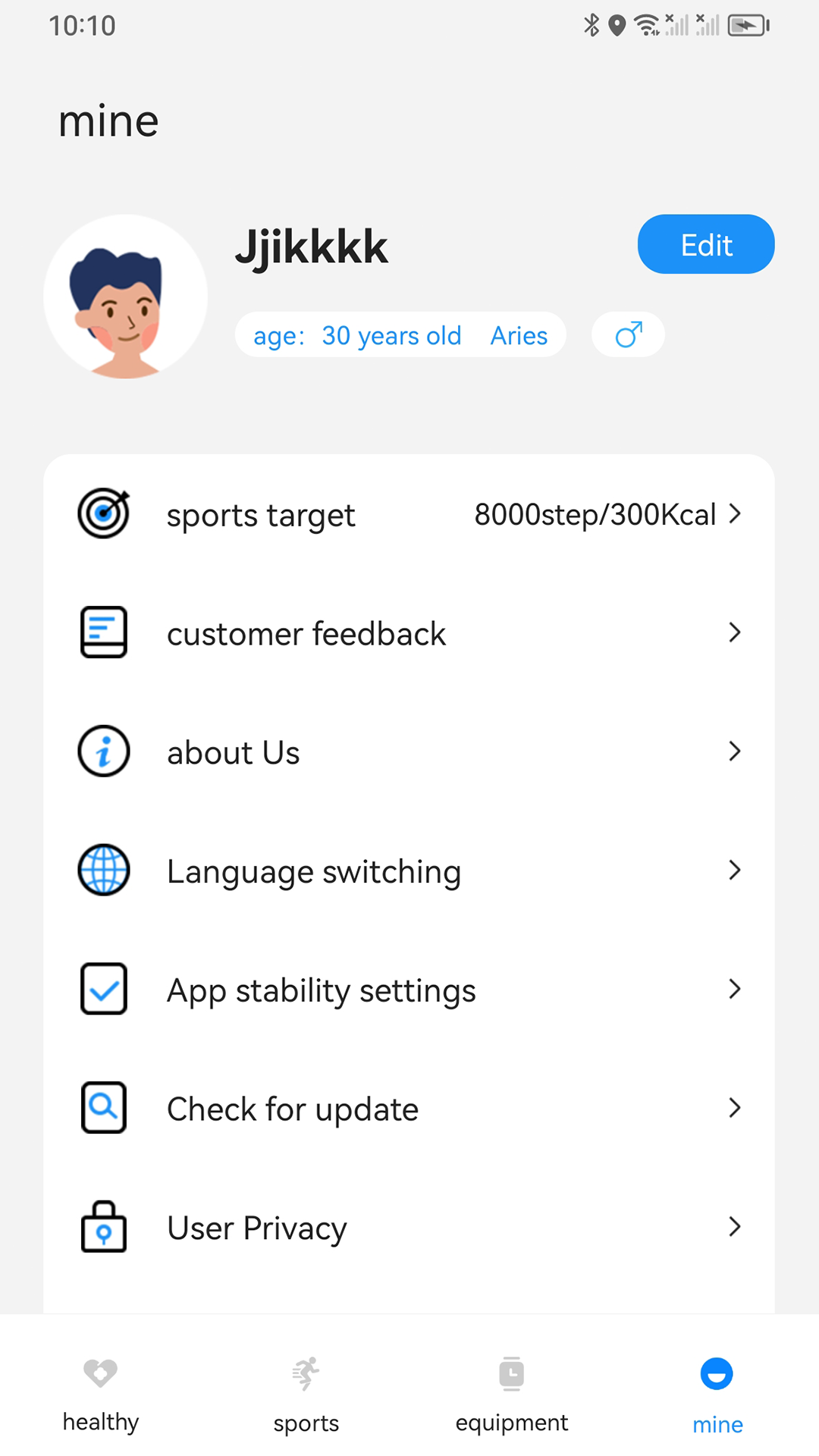Open profile picture avatar of Jjikkkk
819x1456 pixels.
pyautogui.click(x=126, y=295)
